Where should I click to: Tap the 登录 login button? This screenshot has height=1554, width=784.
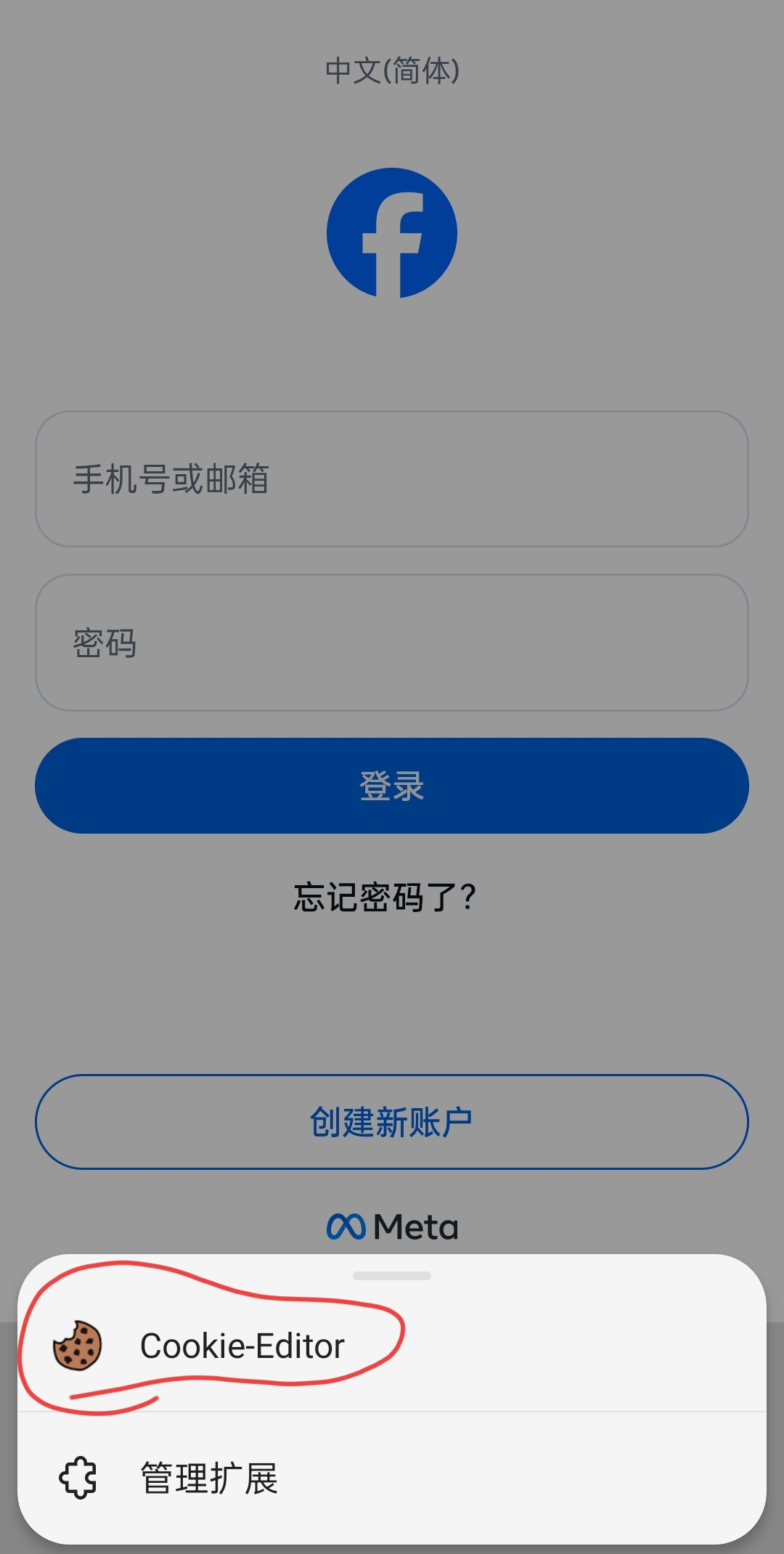pyautogui.click(x=392, y=785)
